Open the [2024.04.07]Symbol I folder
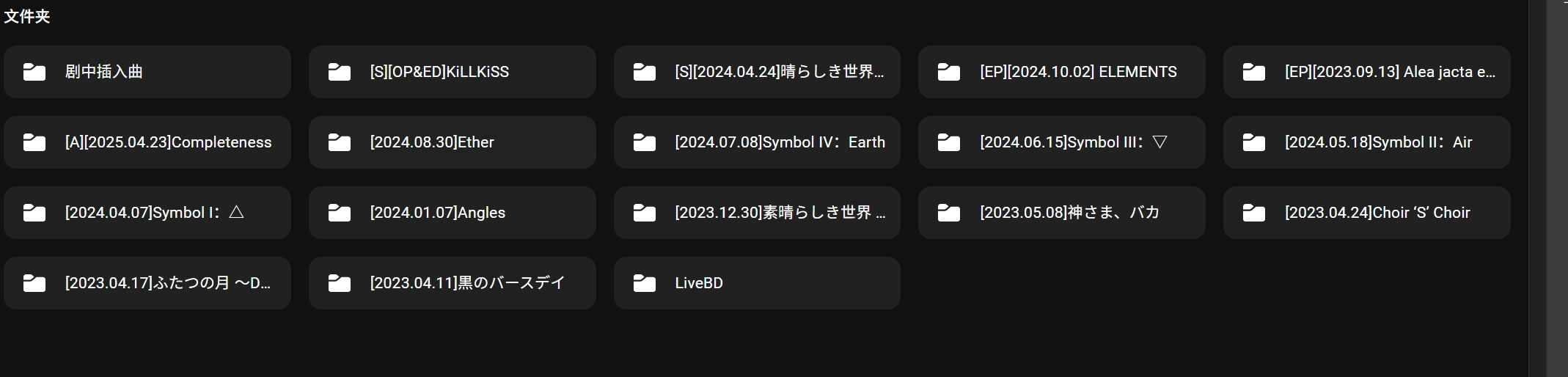This screenshot has width=1568, height=377. click(x=147, y=213)
